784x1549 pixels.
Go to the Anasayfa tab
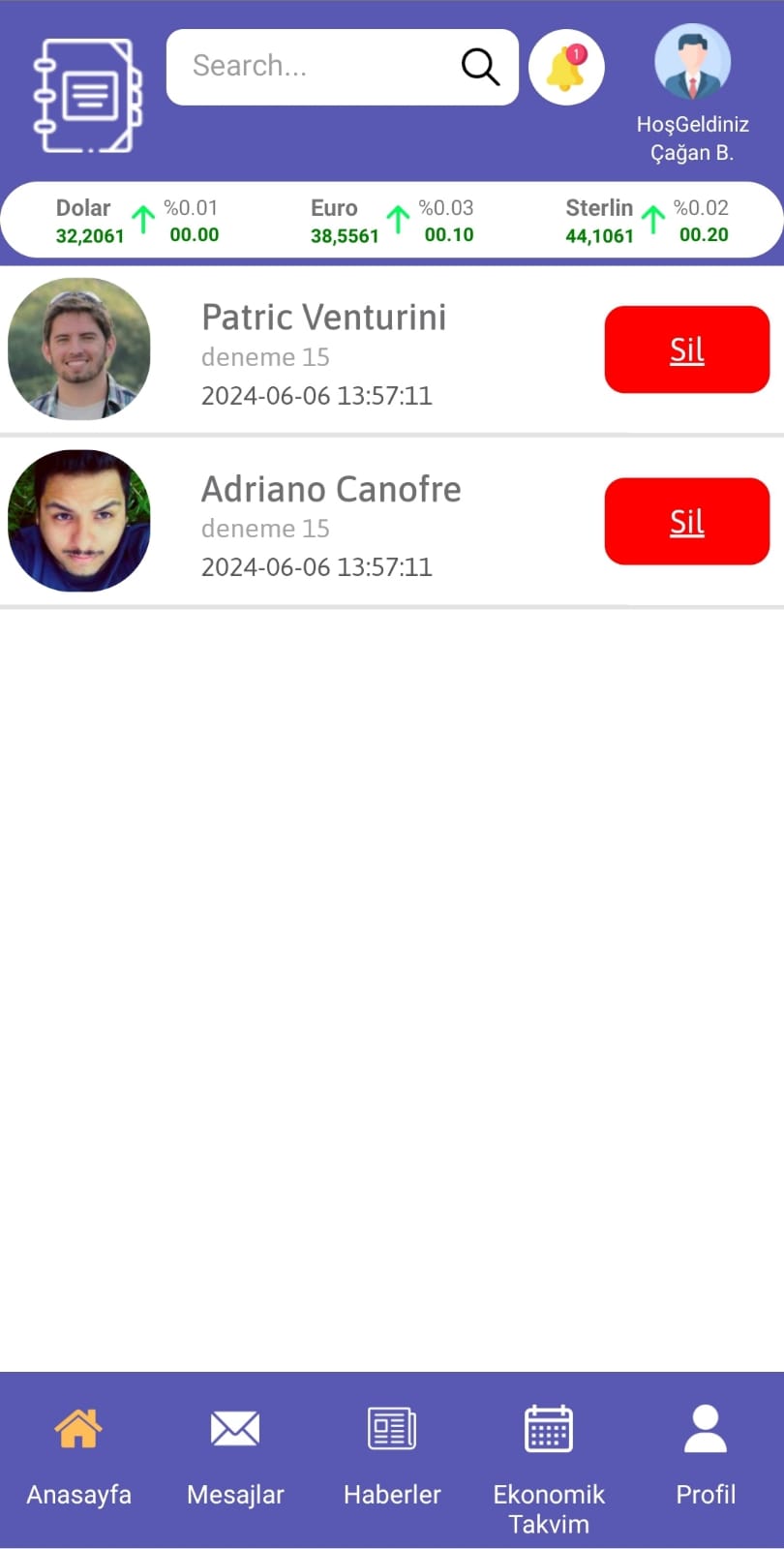(x=78, y=1452)
